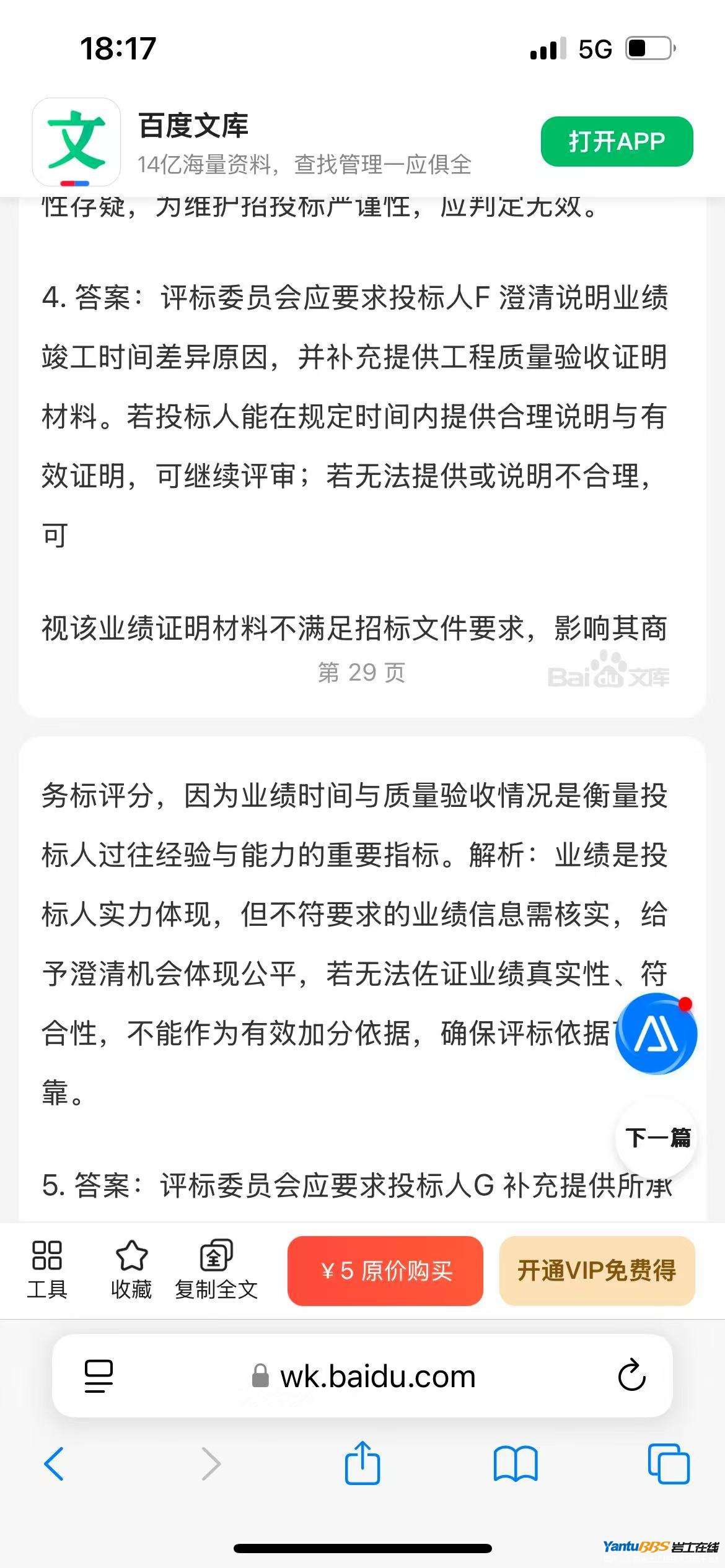725x1568 pixels.
Task: Show open Safari tabs
Action: point(668,1465)
